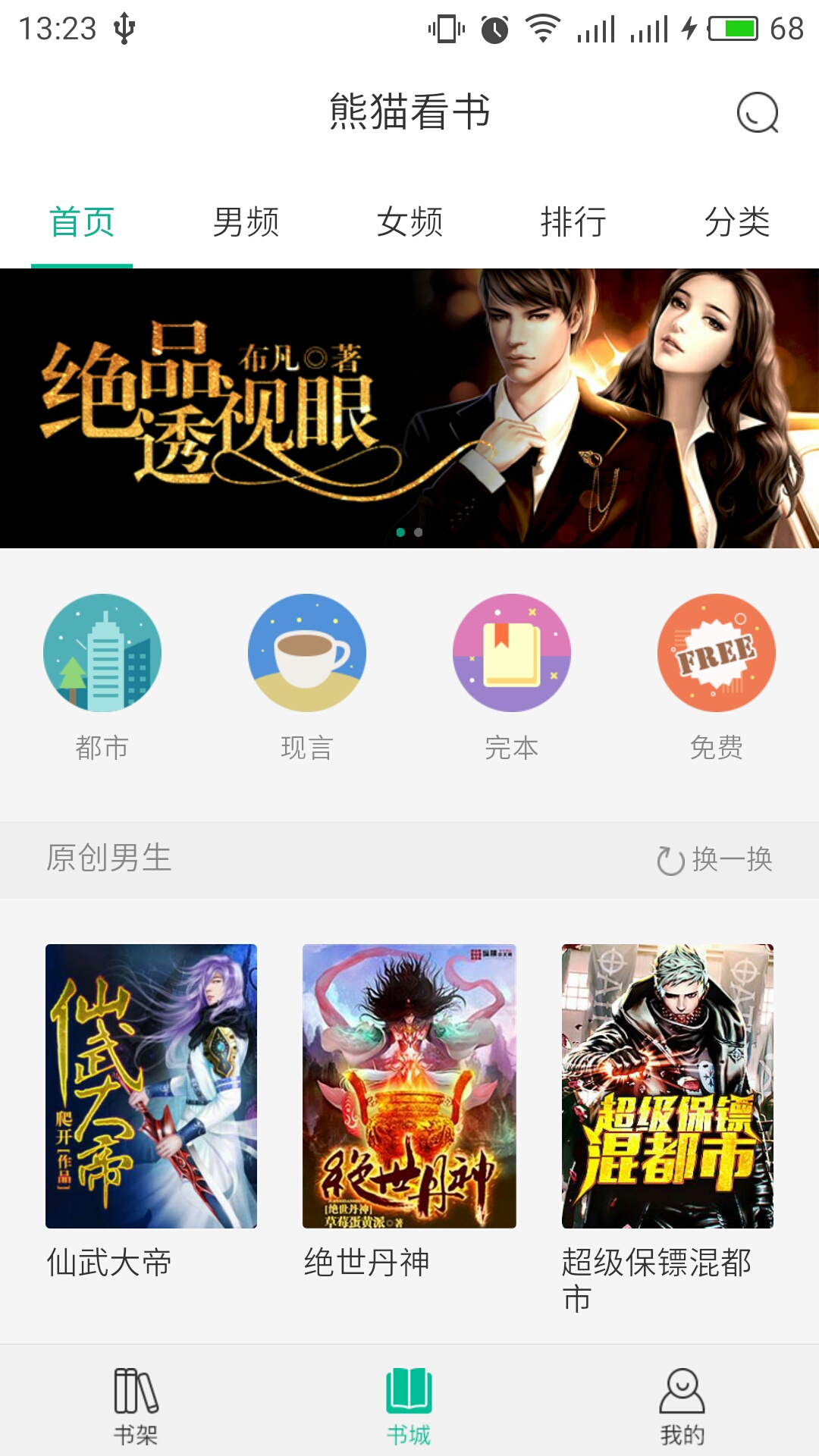The width and height of the screenshot is (819, 1456).
Task: Open the search icon at top right
Action: (x=758, y=112)
